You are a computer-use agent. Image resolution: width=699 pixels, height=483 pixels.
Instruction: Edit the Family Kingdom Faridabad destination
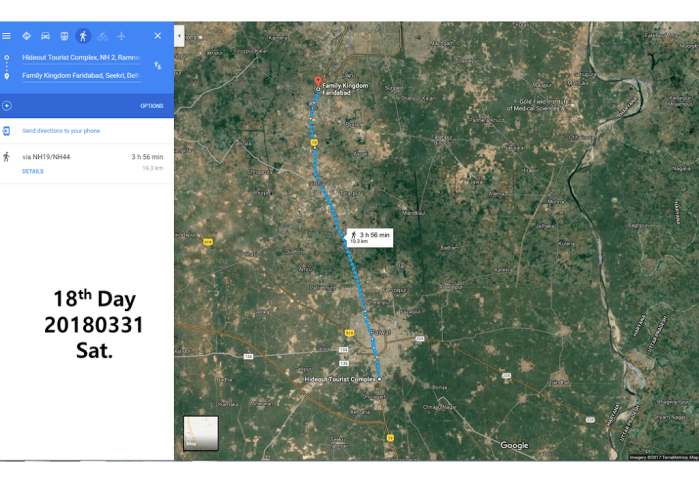pos(81,75)
